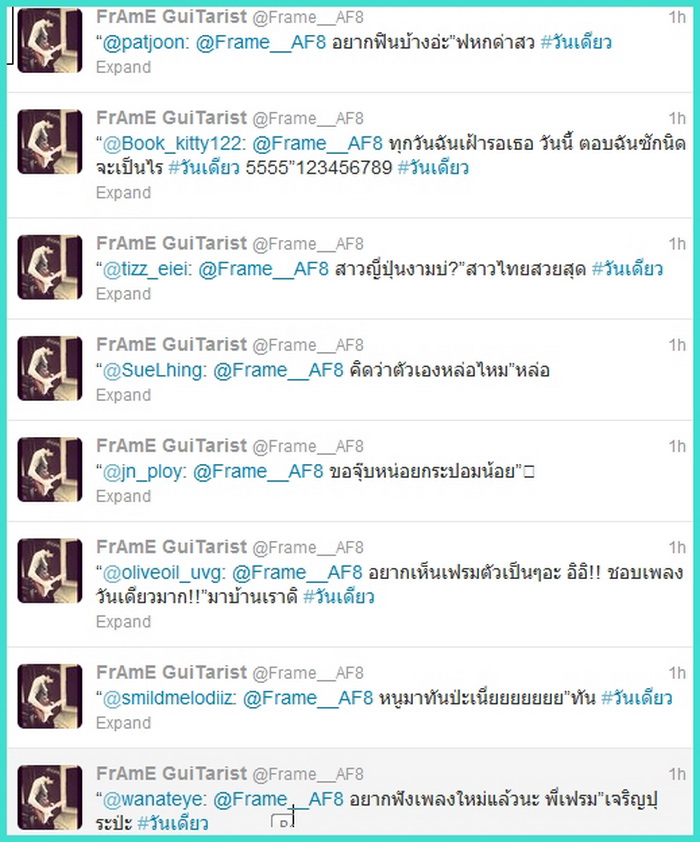Expand the tweet quoting @tizz_eiei
Screen dimensions: 700x842
coord(123,294)
